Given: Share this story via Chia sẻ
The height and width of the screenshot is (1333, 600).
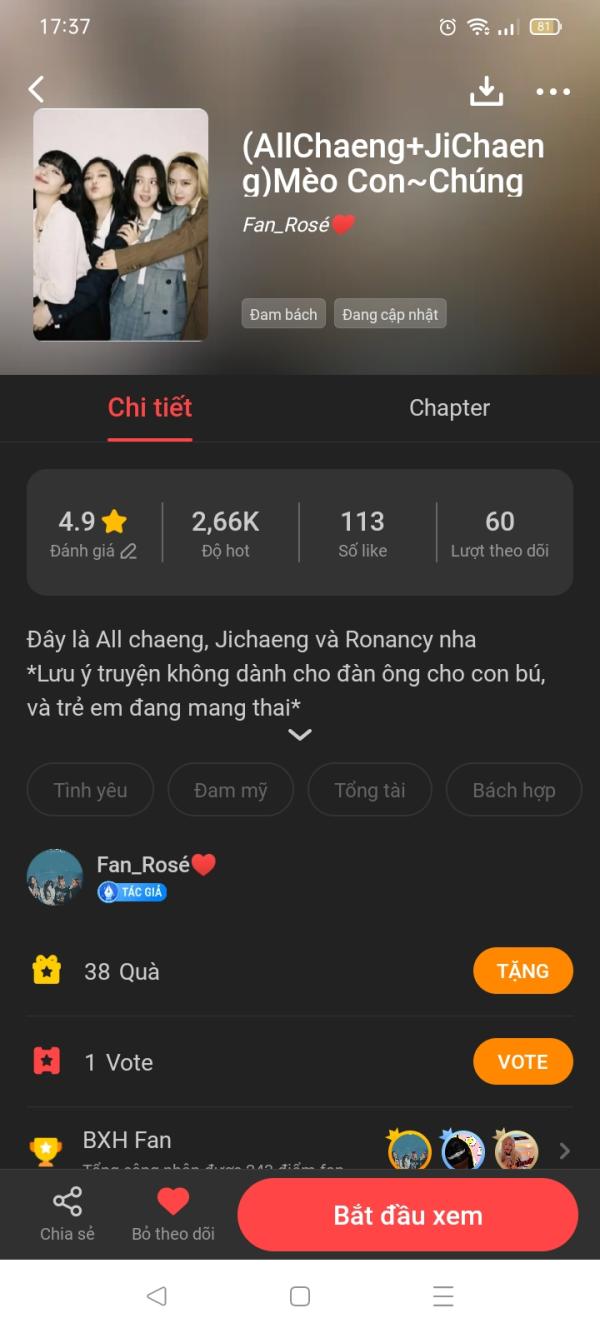Looking at the screenshot, I should [x=67, y=1214].
